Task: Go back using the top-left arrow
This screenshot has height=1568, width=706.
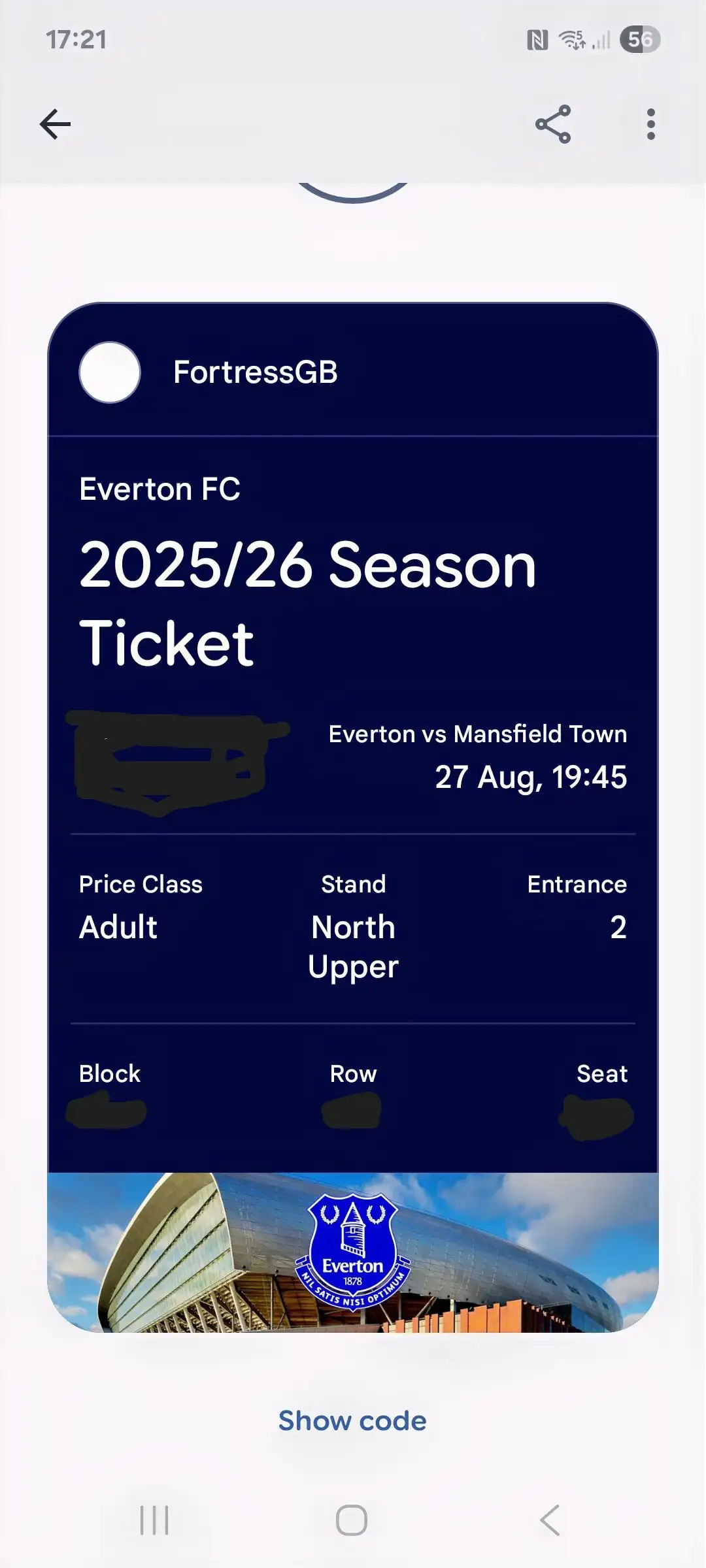Action: (x=55, y=124)
